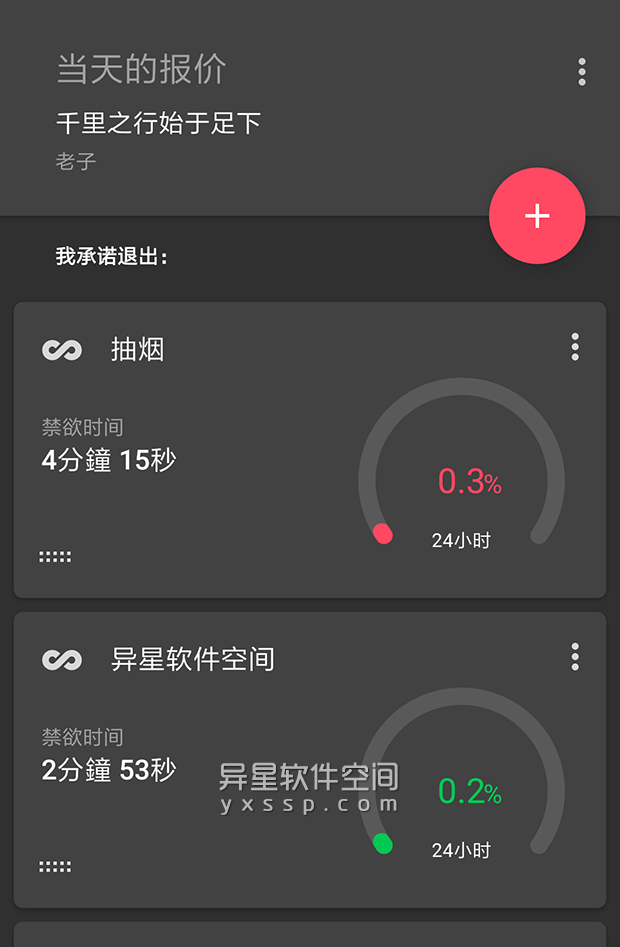This screenshot has width=620, height=947.
Task: Open options menu on 异星软件空间 card
Action: pyautogui.click(x=574, y=657)
